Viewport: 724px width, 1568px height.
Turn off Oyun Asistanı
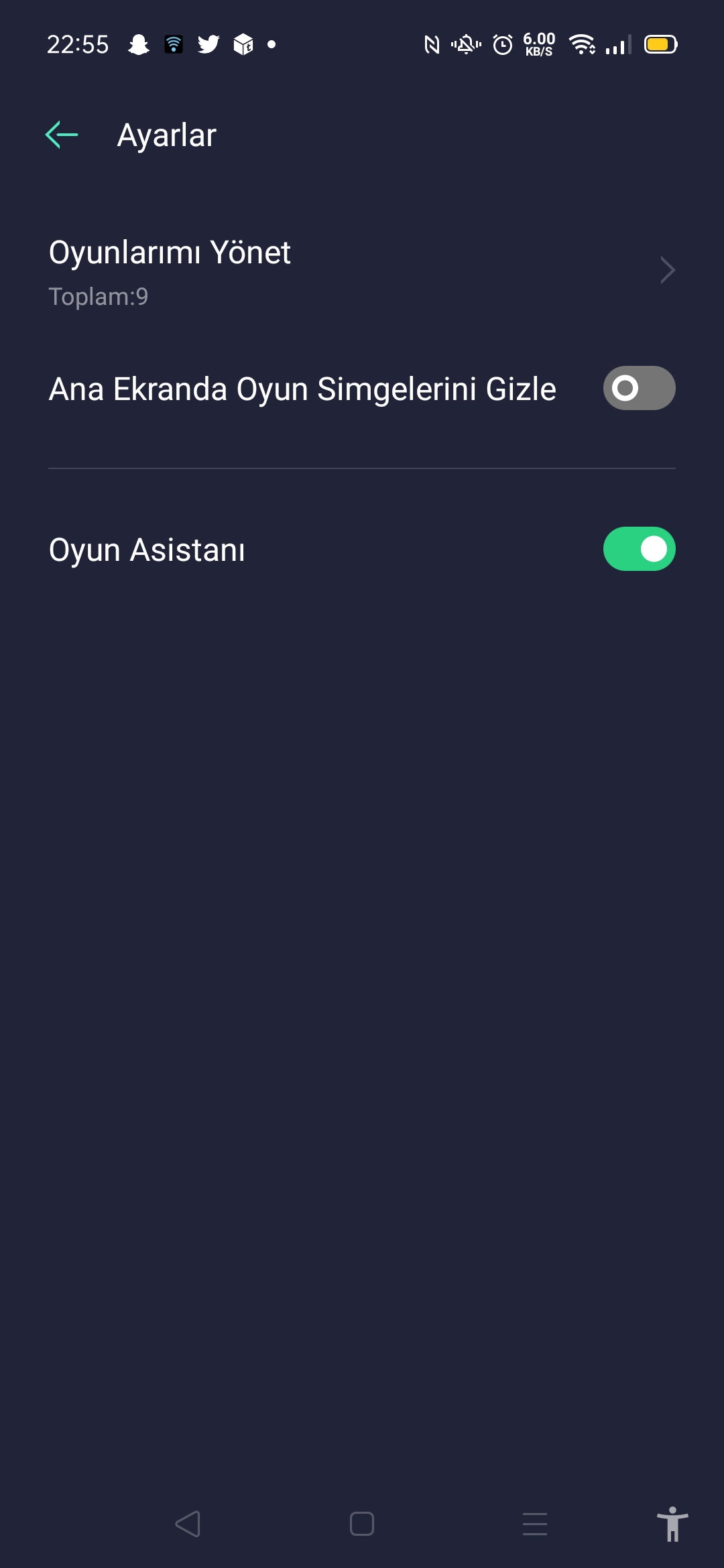coord(639,549)
